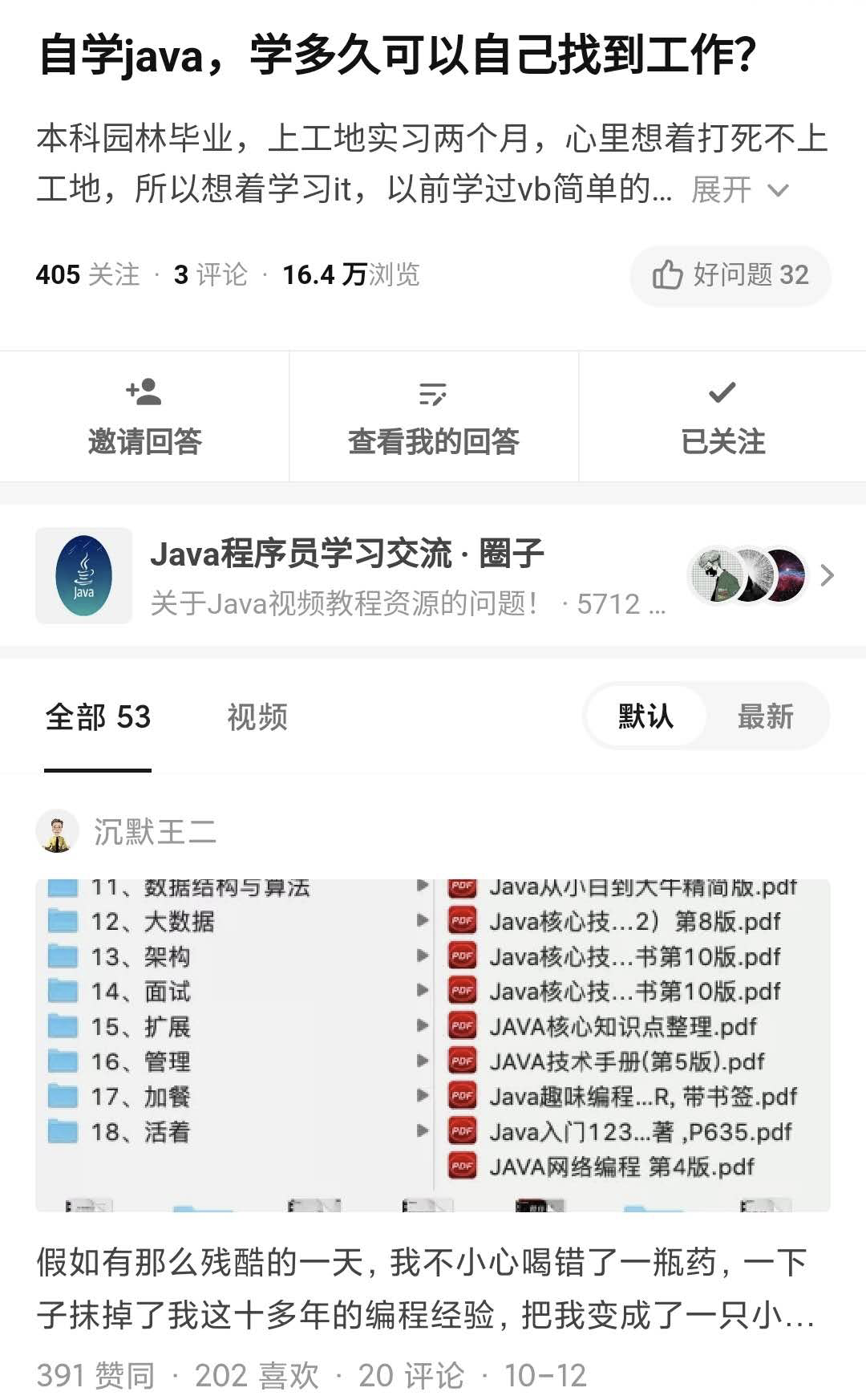The width and height of the screenshot is (866, 1400).
Task: Tap the 已关注 follow button
Action: 722,417
